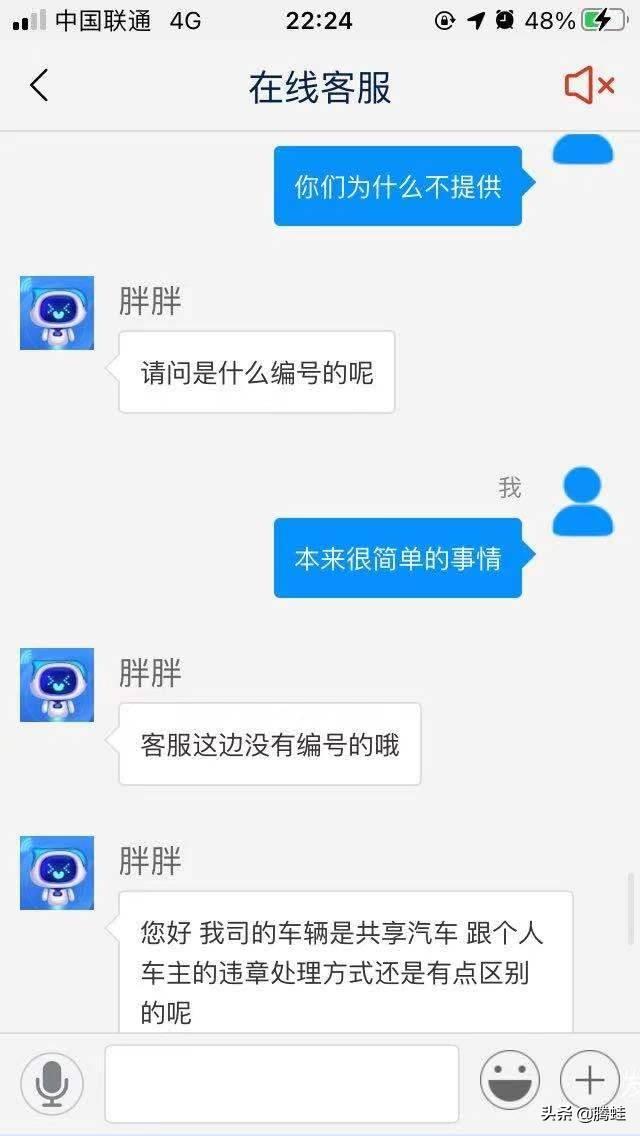Toggle the muted speaker icon
This screenshot has width=640, height=1136.
(589, 86)
